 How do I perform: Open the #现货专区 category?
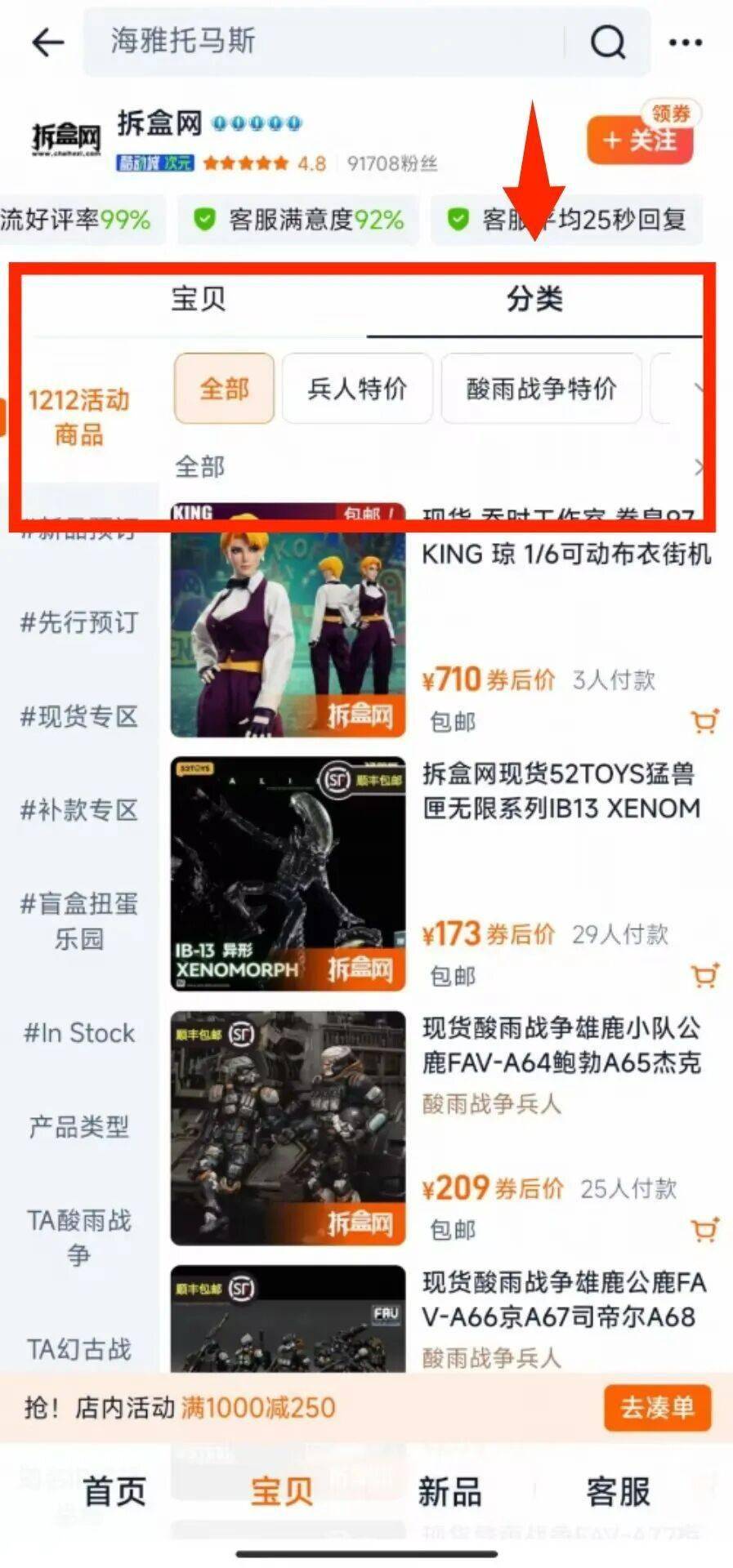click(x=79, y=716)
